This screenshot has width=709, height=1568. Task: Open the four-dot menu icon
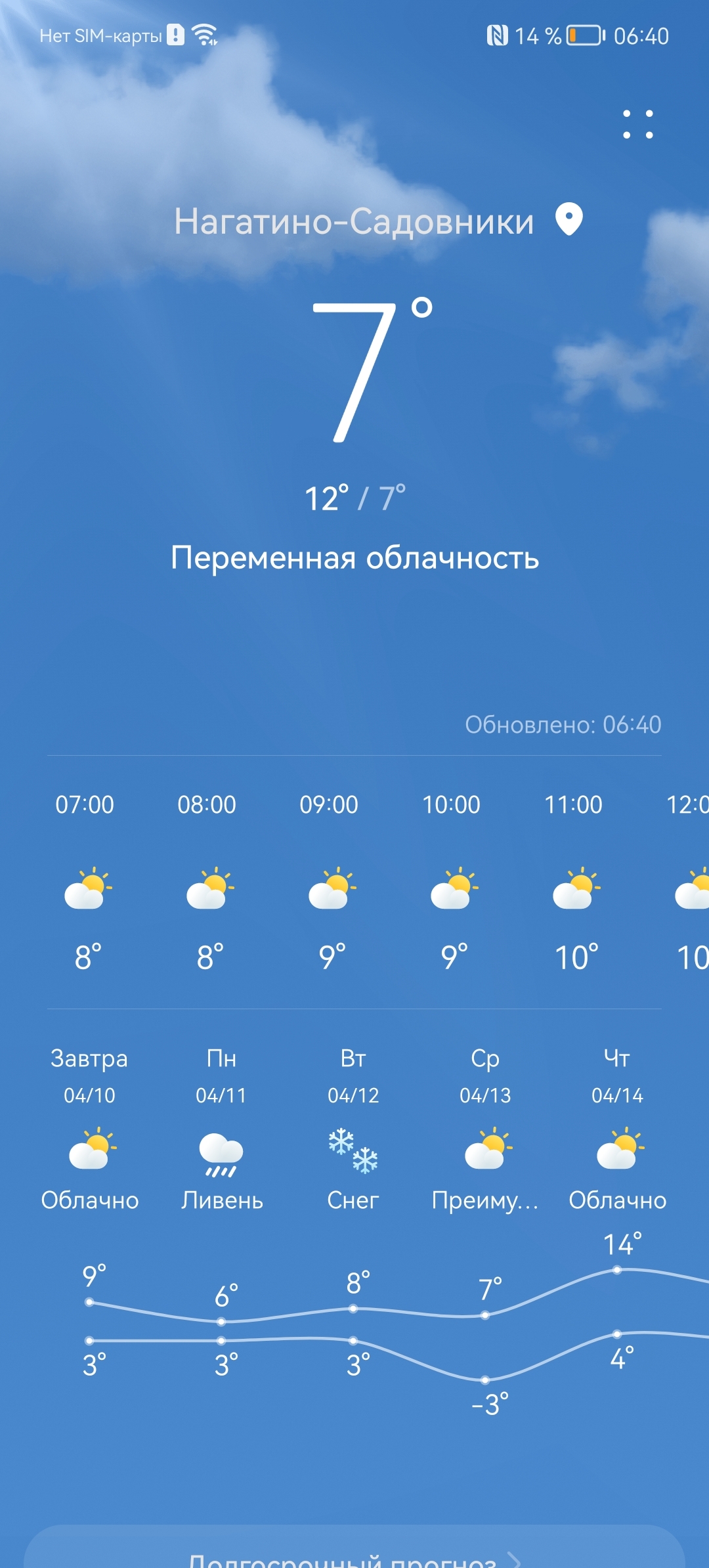click(638, 124)
